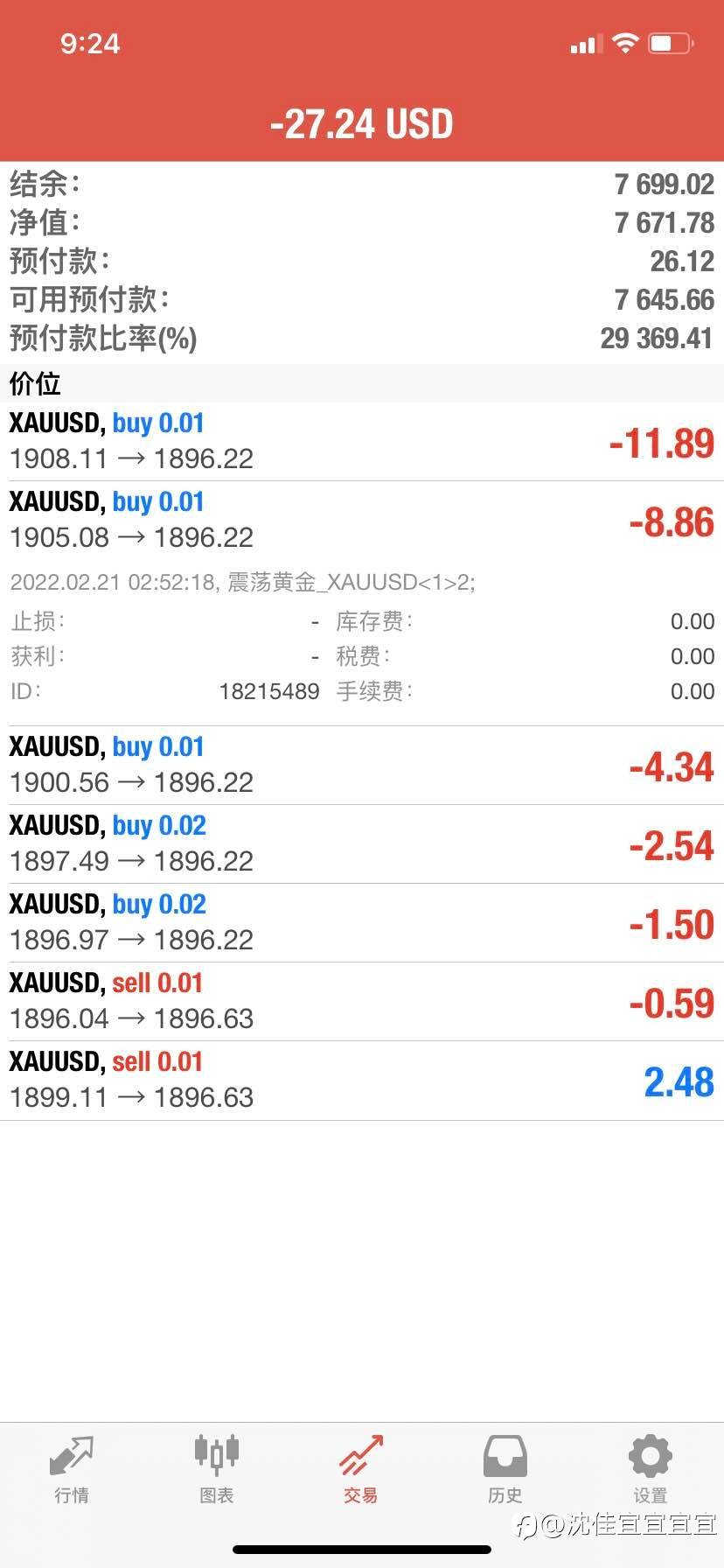This screenshot has width=724, height=1568.
Task: Select the XAUUSD sell position opened at 1896.04
Action: click(362, 1002)
